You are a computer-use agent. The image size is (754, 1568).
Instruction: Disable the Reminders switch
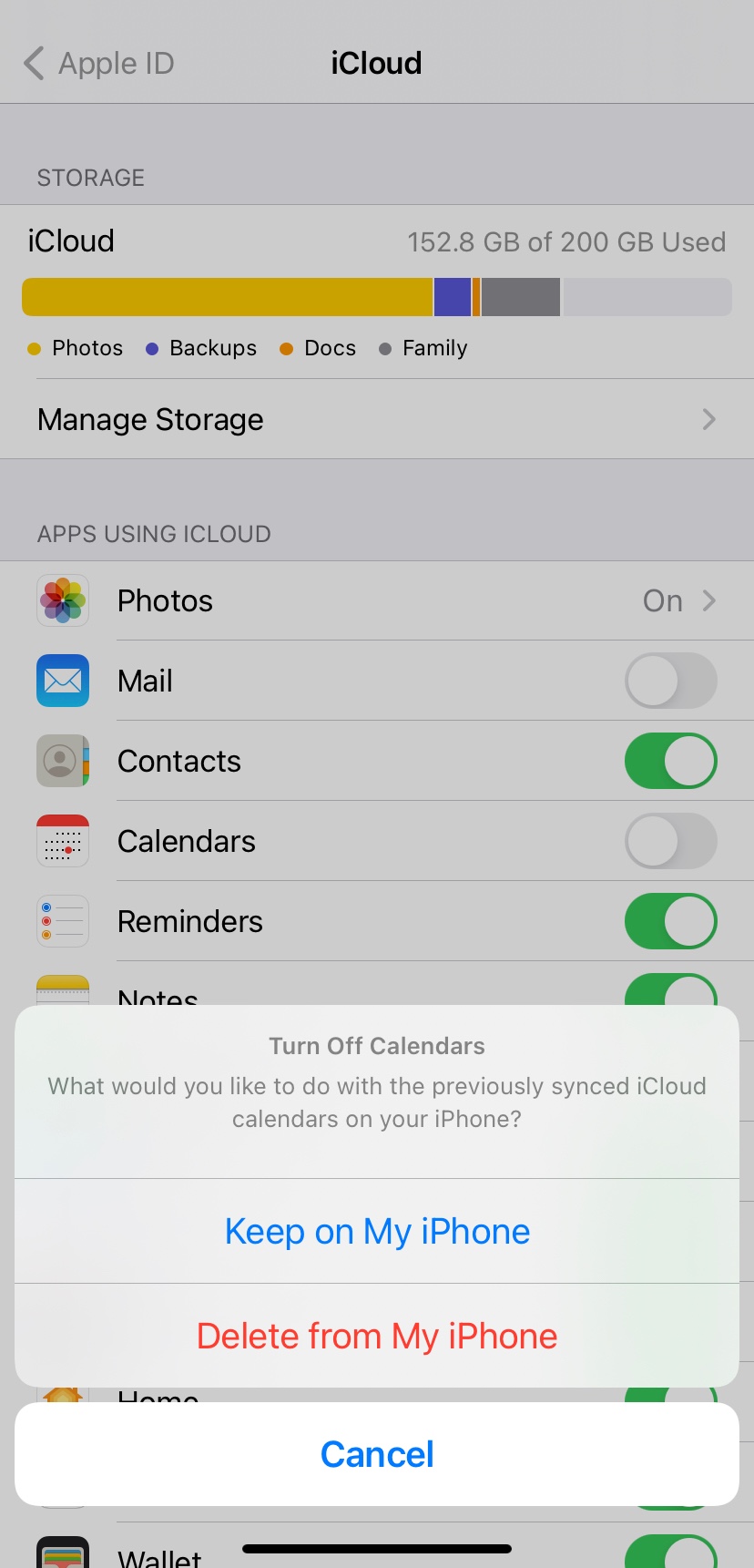click(671, 921)
